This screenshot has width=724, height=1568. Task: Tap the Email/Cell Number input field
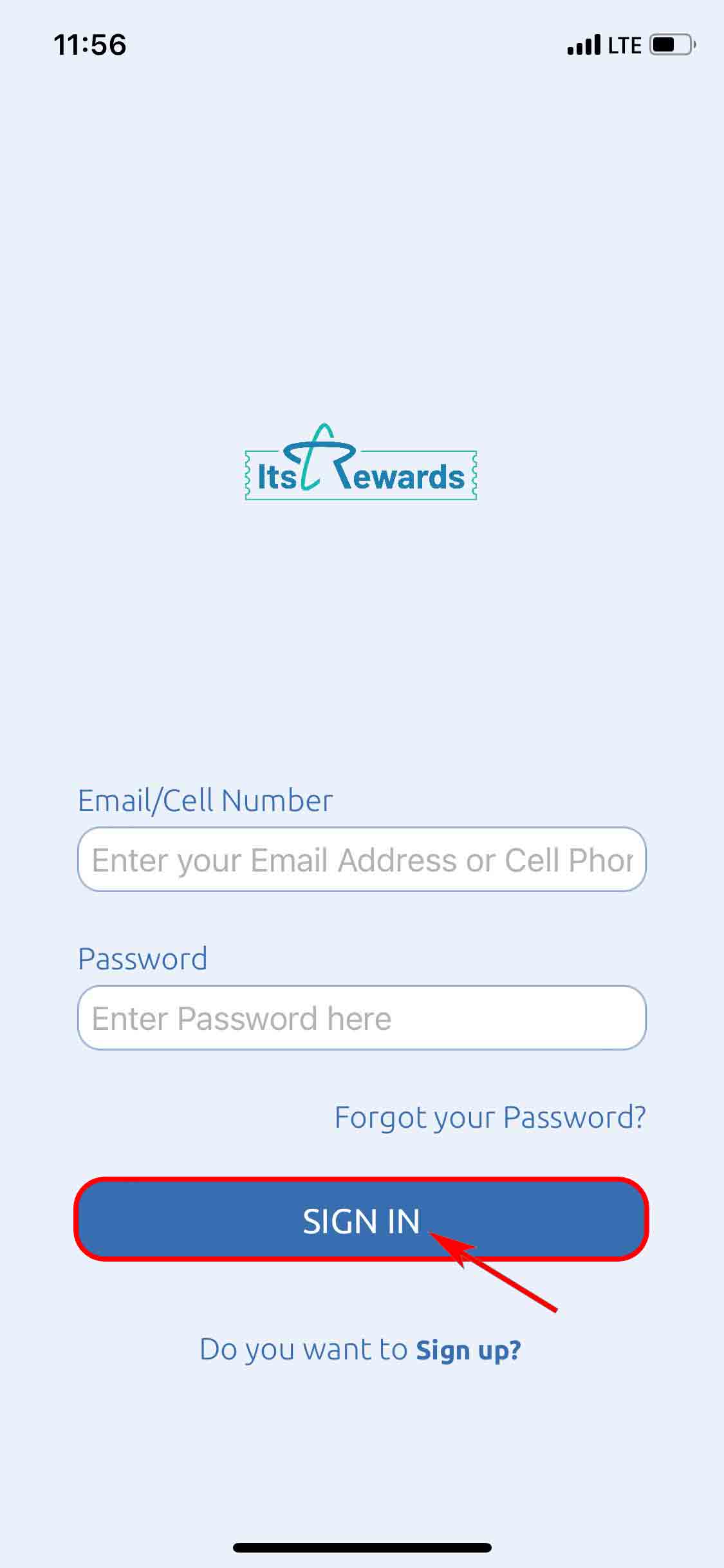pos(362,859)
